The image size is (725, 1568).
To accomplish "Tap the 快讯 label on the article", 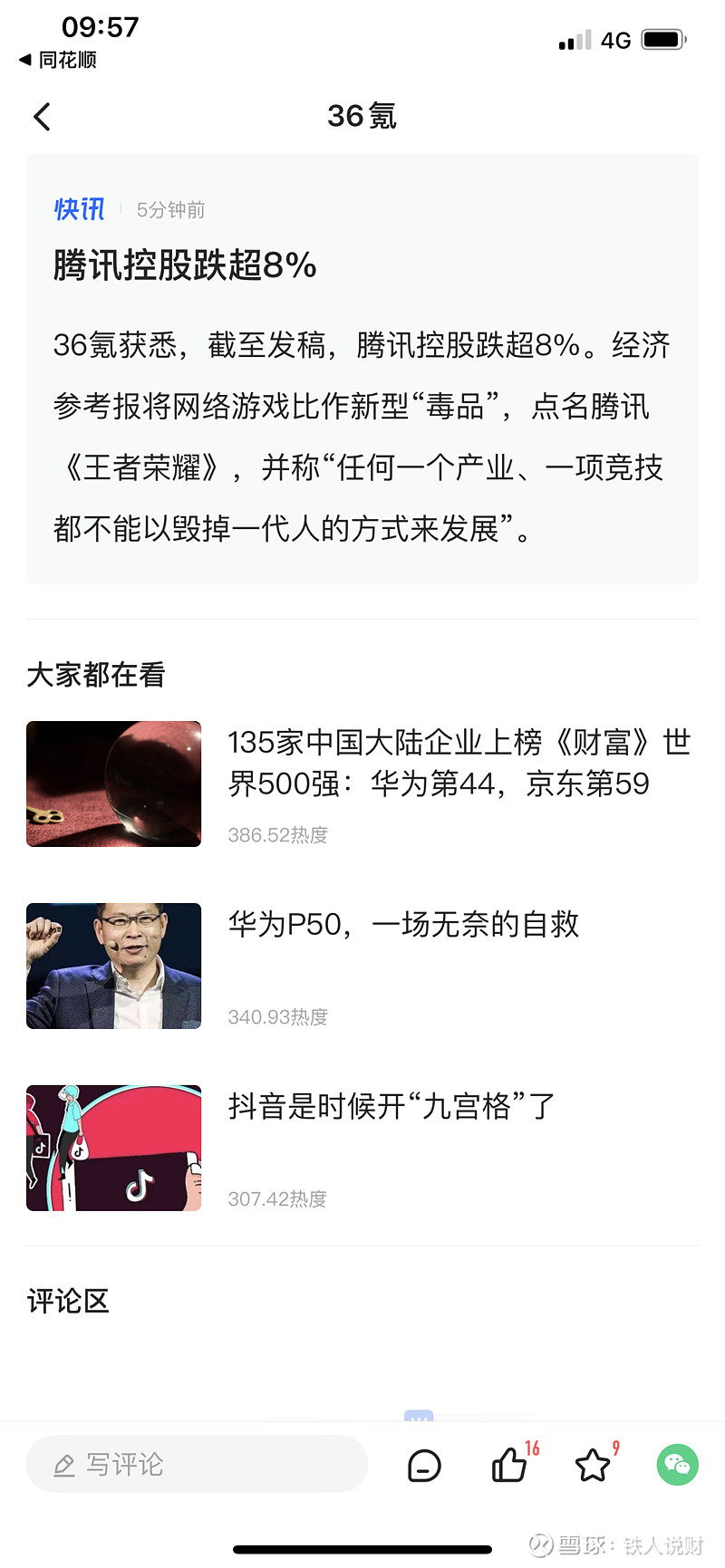I will pyautogui.click(x=79, y=209).
